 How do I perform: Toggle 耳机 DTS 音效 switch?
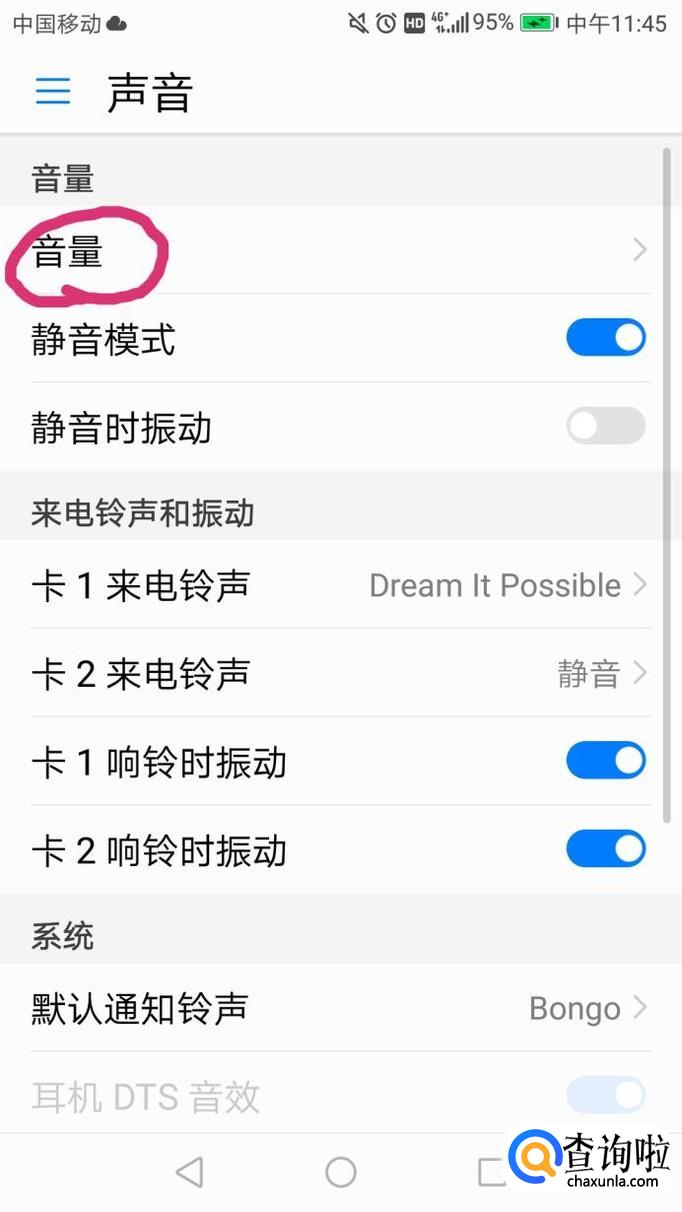point(605,1095)
